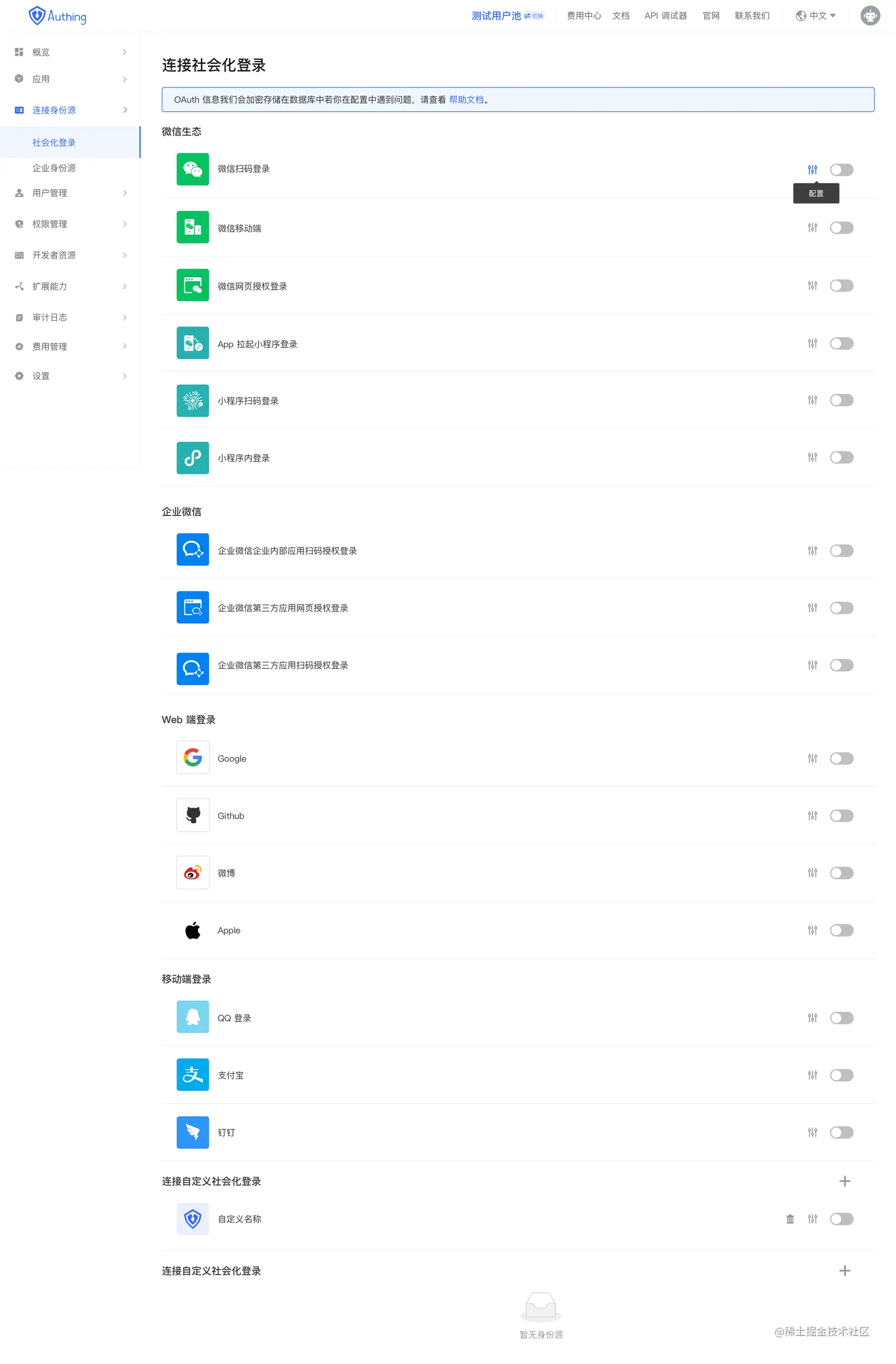The width and height of the screenshot is (896, 1364).
Task: Turn on the 支付宝 login switch
Action: click(841, 1075)
